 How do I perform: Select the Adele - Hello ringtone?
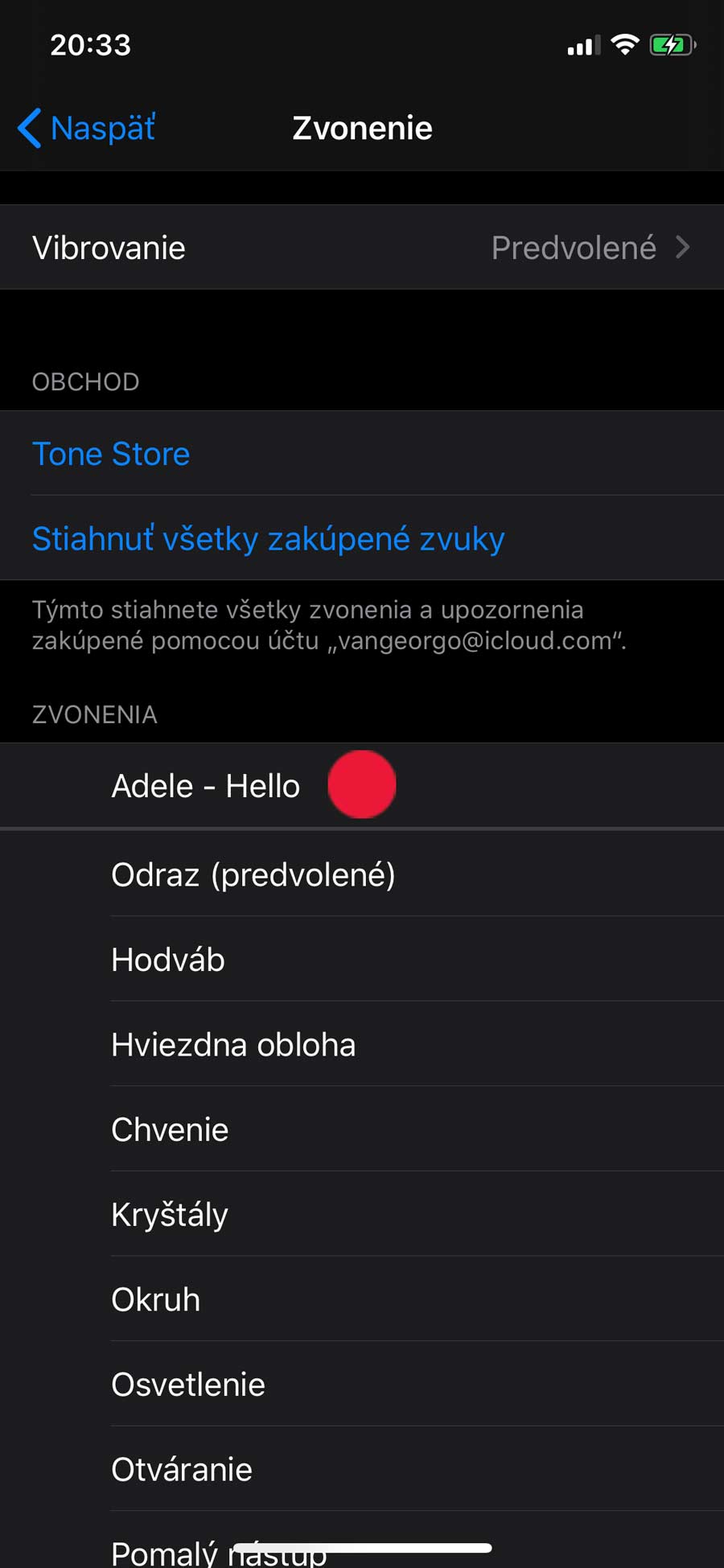point(362,785)
